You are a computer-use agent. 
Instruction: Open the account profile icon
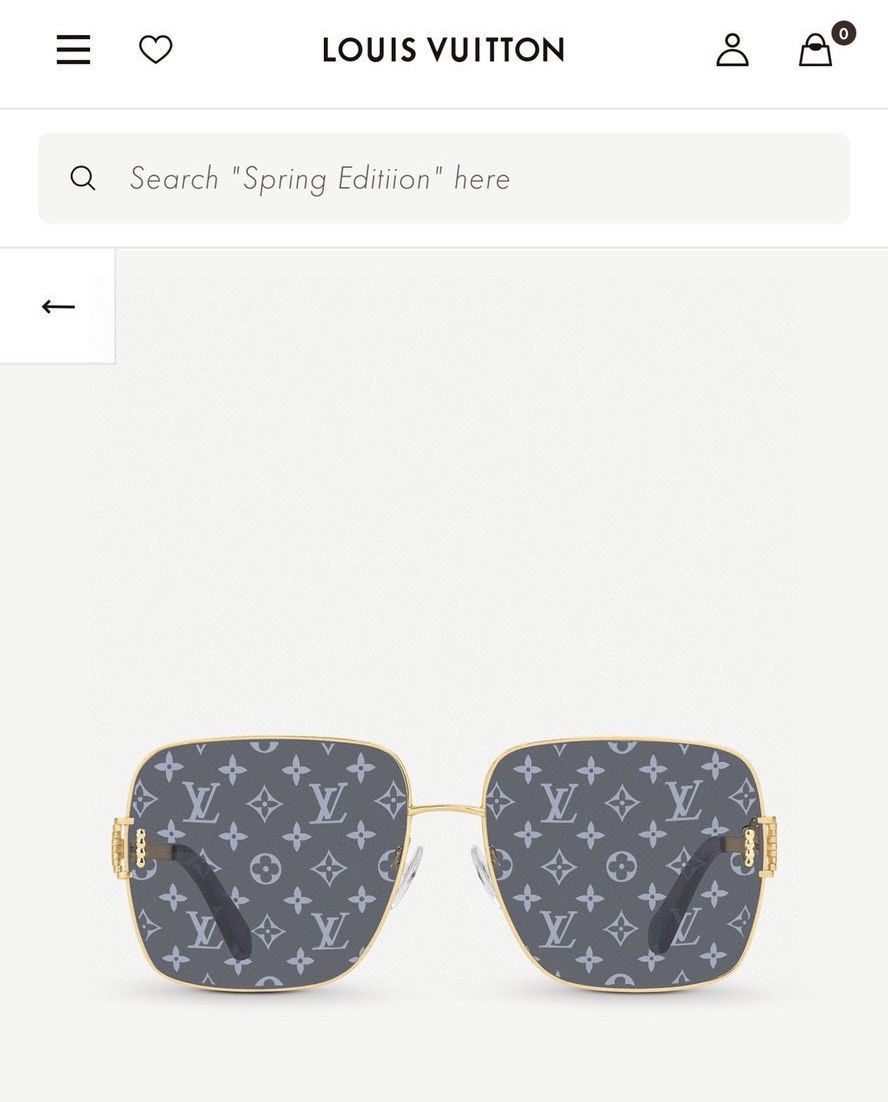732,50
